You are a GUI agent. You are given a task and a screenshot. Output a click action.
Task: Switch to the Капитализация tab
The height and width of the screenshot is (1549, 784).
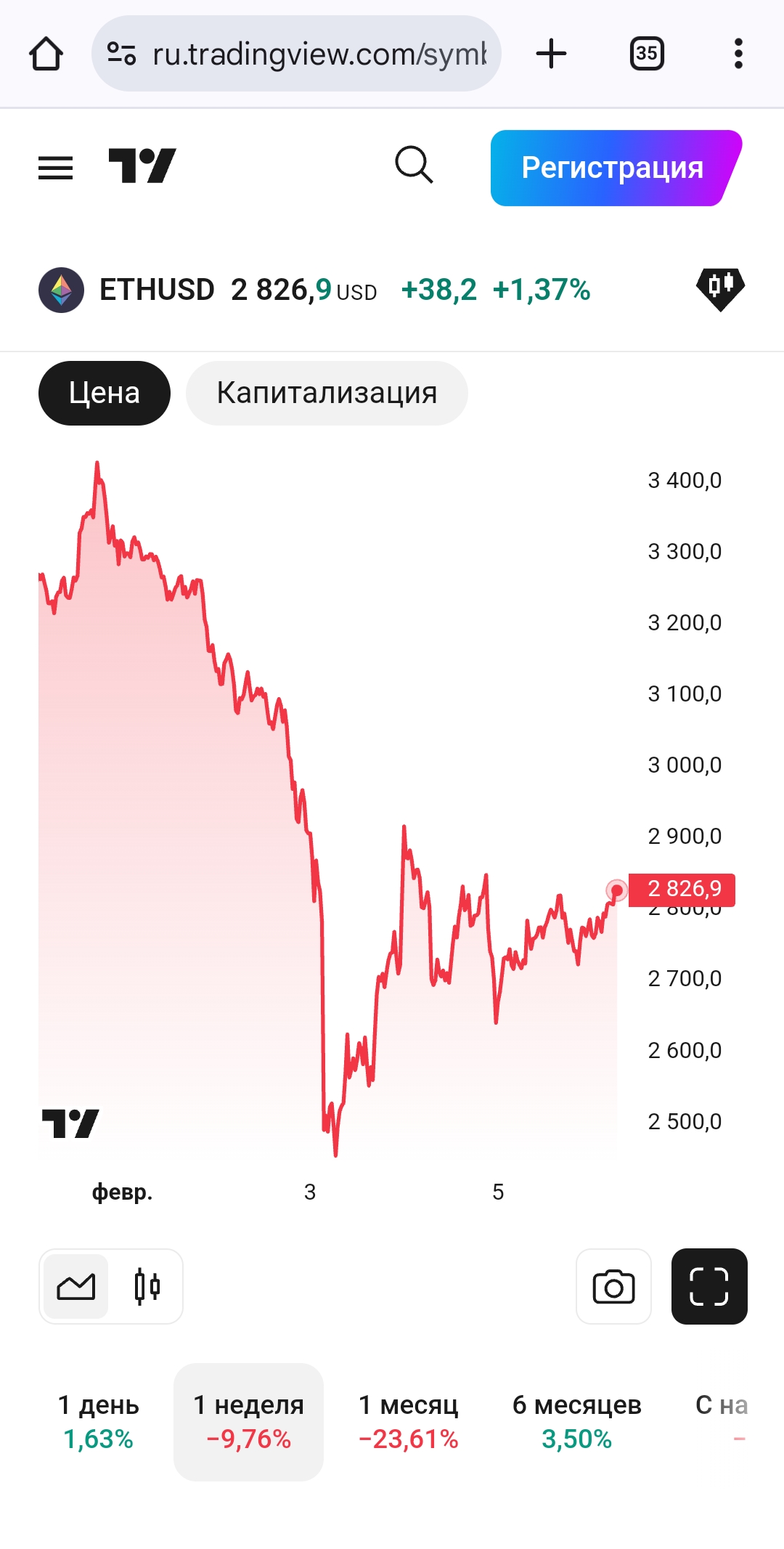point(327,393)
